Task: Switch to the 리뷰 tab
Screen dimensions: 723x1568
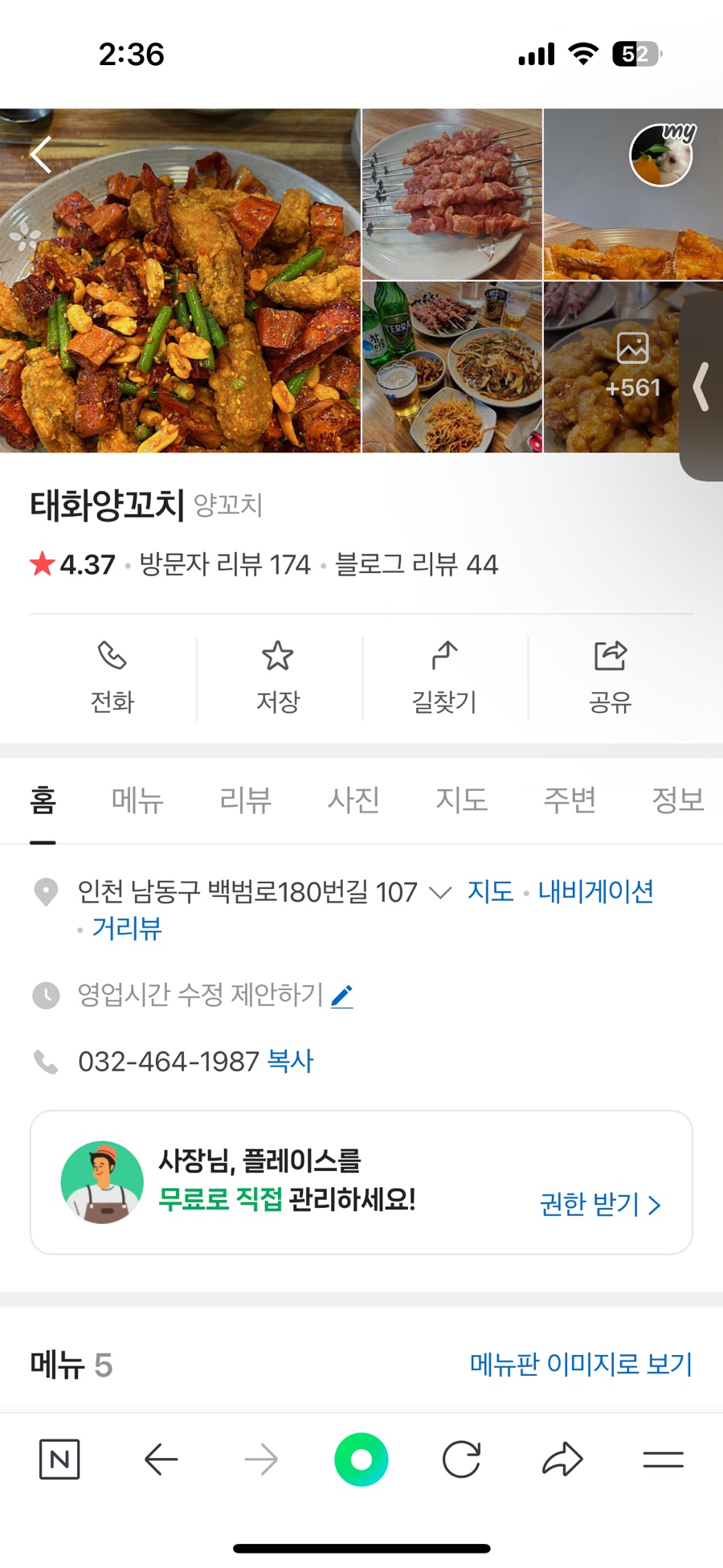Action: [245, 800]
